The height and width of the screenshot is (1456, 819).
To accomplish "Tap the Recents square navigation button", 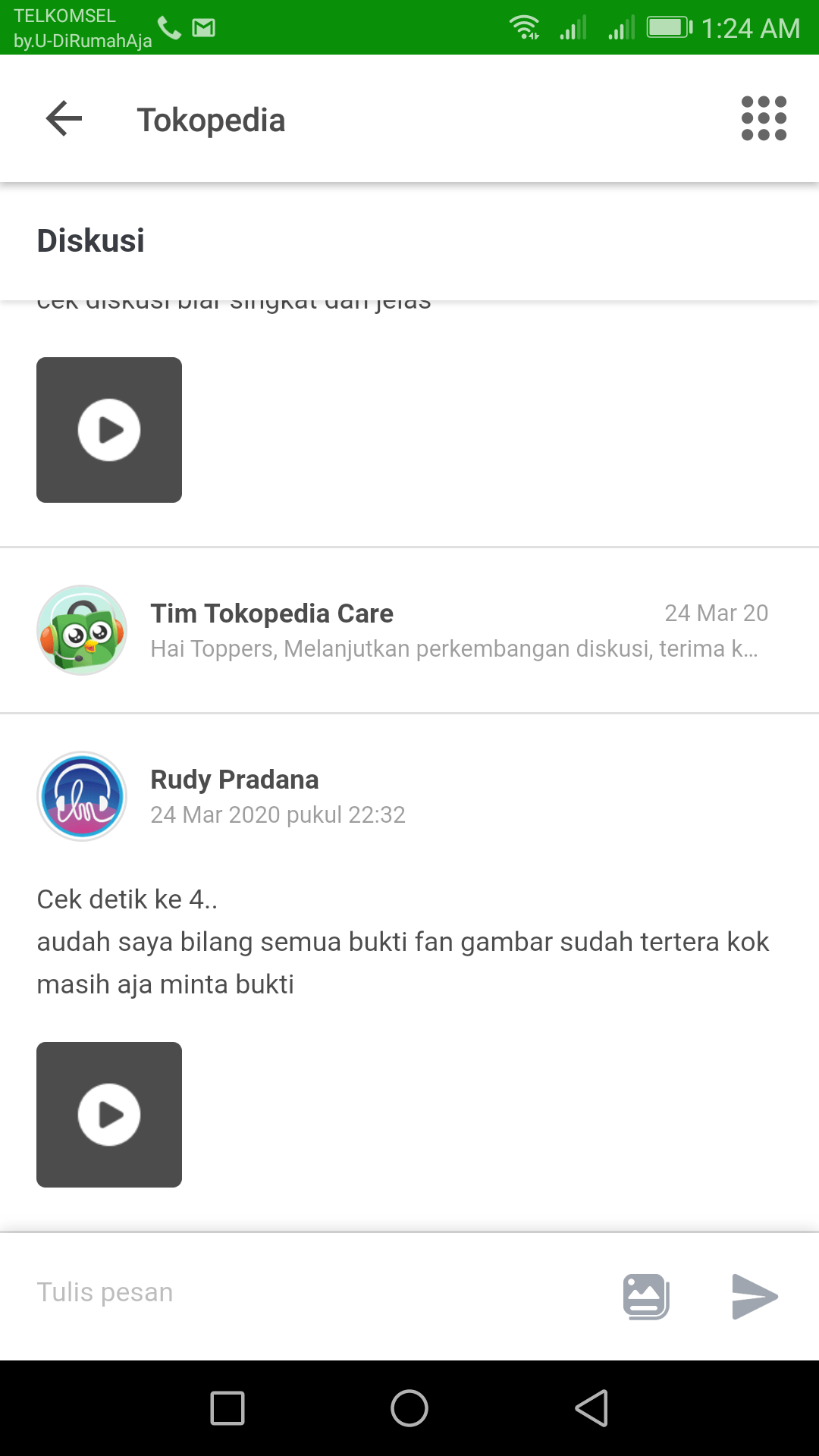I will 227,1407.
